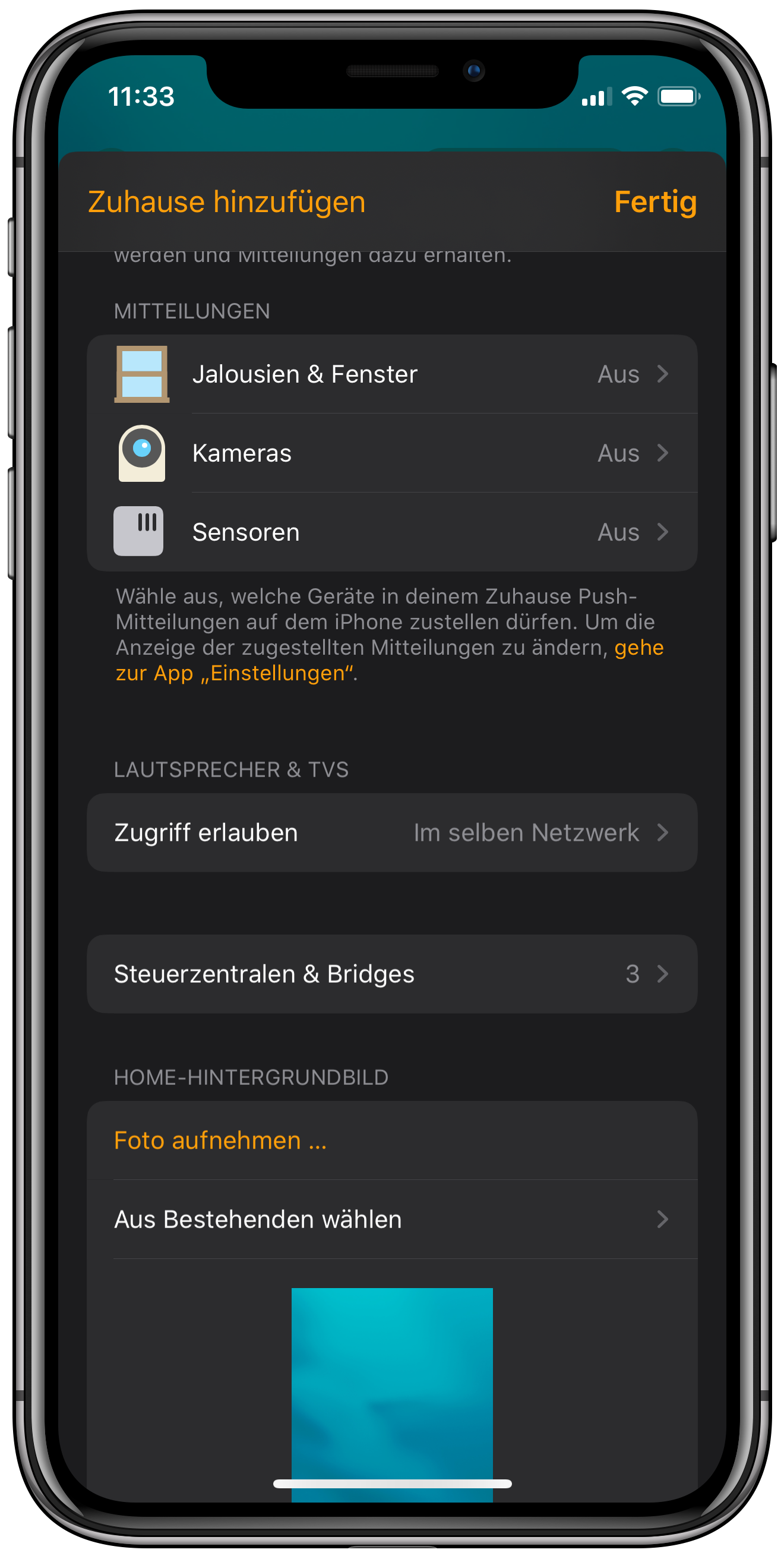Viewport: 784px width, 1559px height.
Task: Select Foto aufnehmen for background
Action: click(220, 1140)
